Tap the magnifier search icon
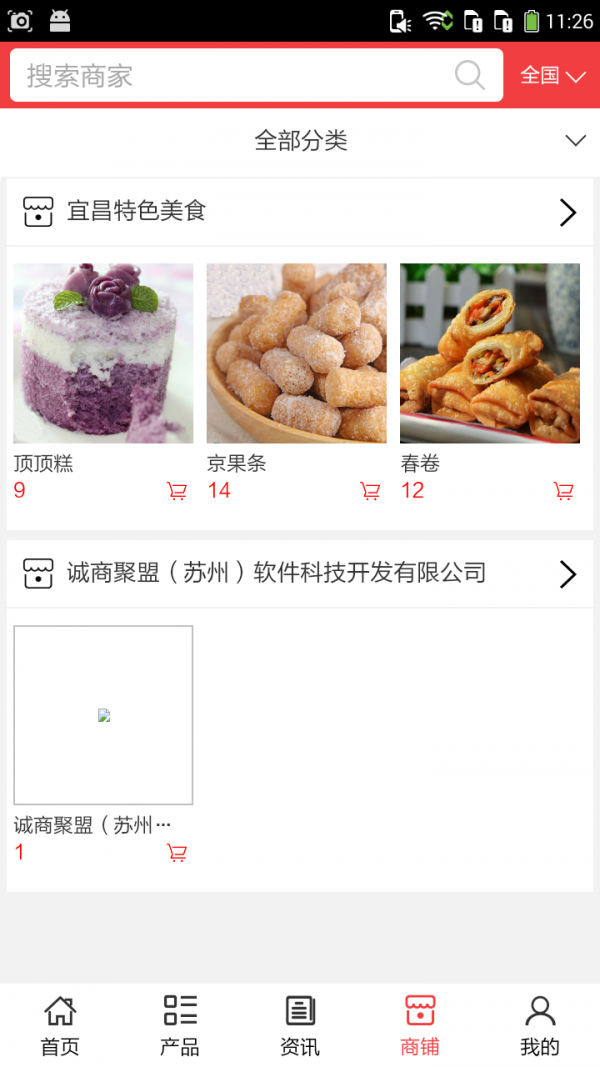 click(469, 76)
